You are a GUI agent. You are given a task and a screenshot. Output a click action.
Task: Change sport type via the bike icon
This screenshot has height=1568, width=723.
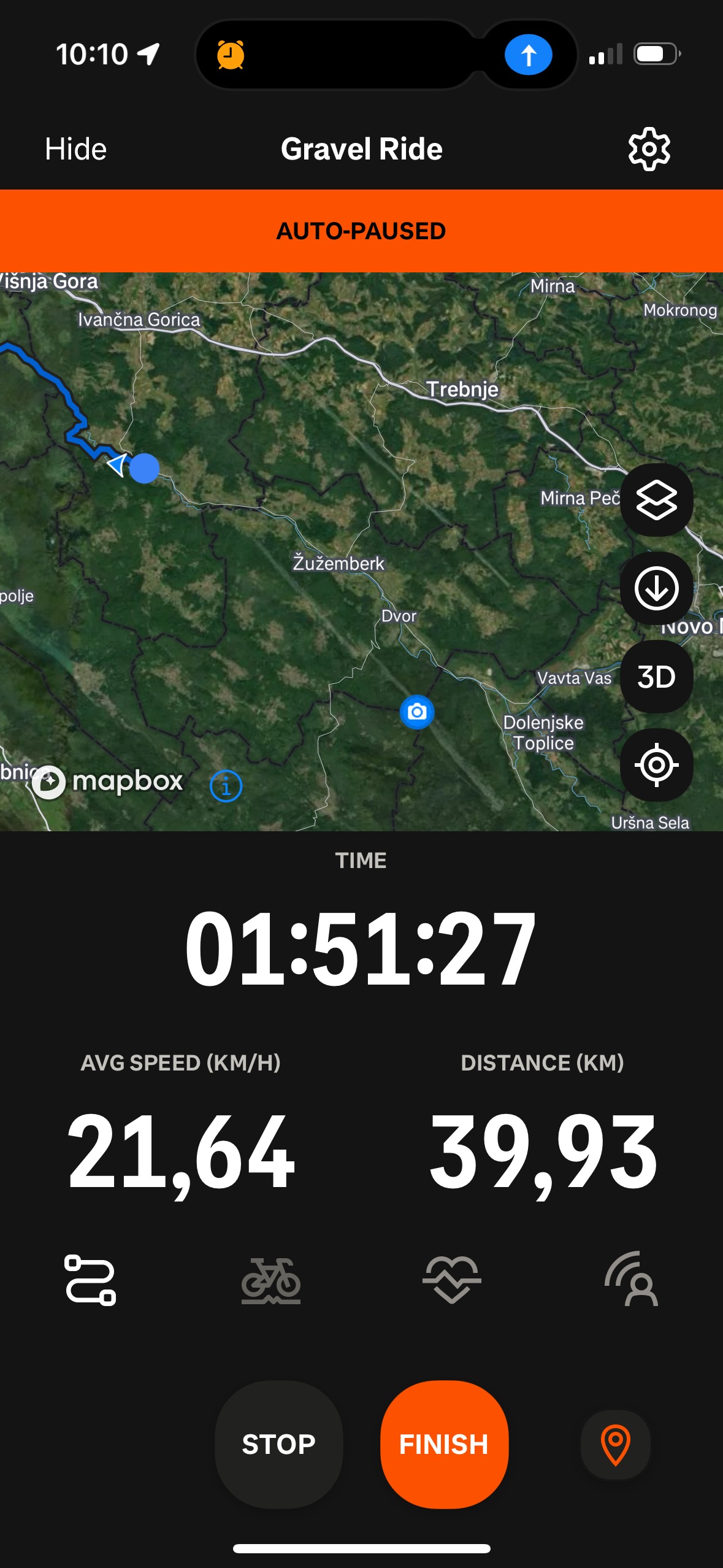271,1280
